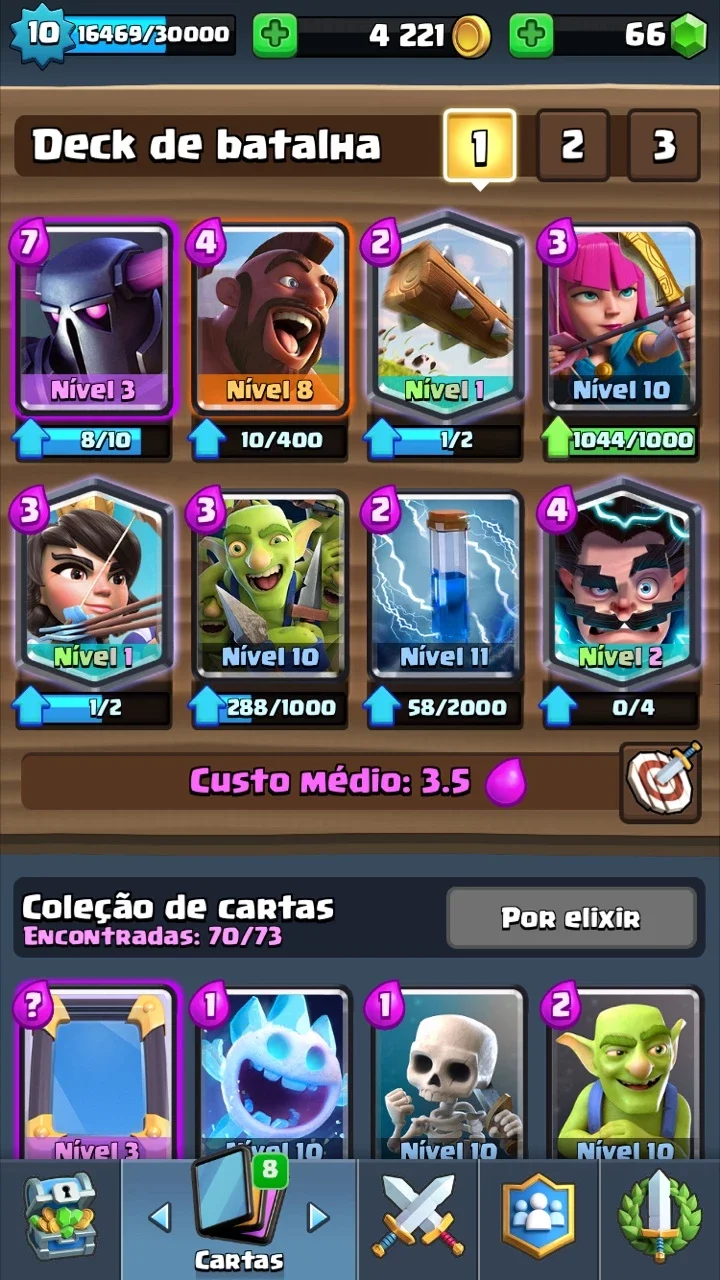Switch to battle deck 2
Screen dimensions: 720x1280
(572, 145)
